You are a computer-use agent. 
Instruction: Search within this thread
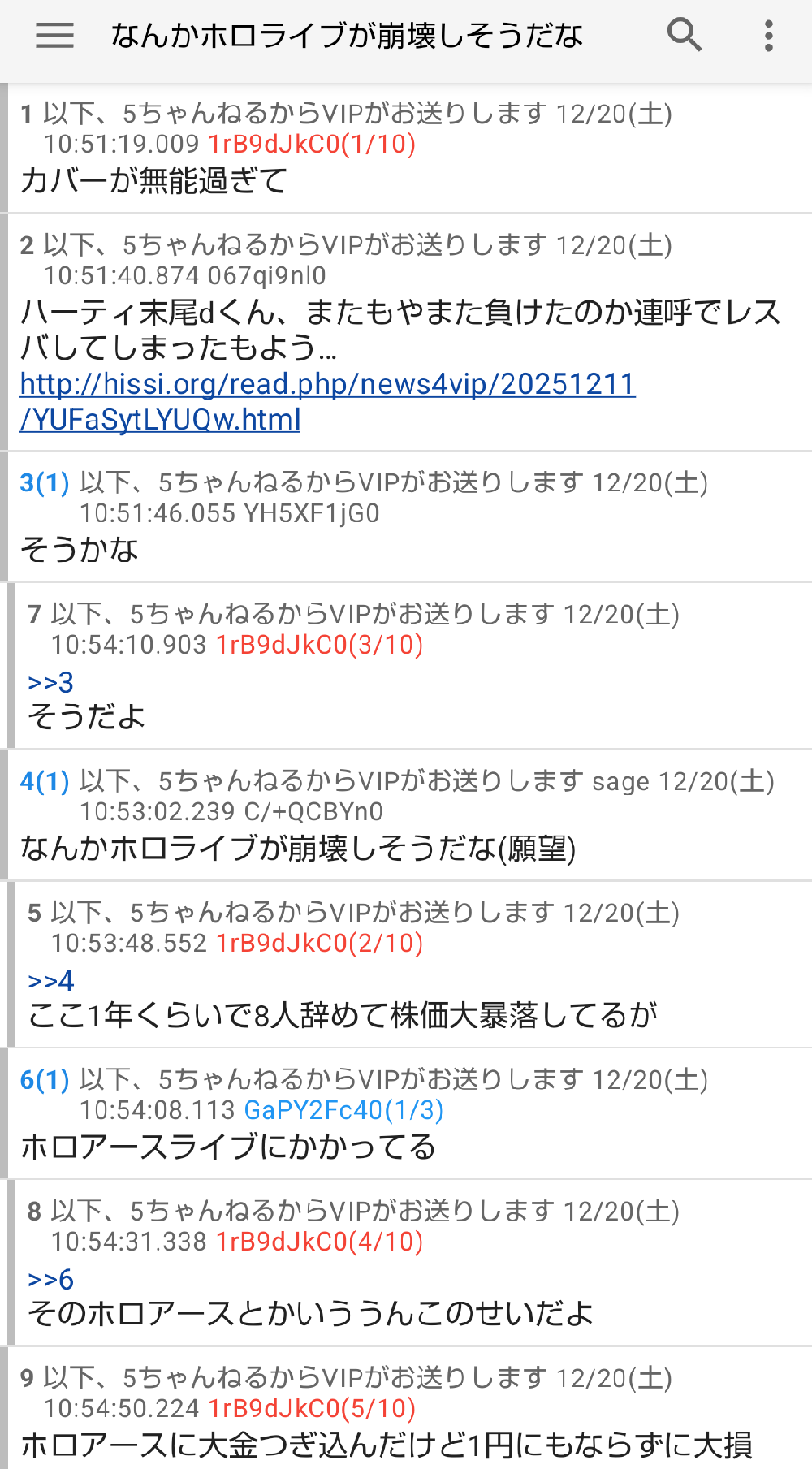pos(684,36)
